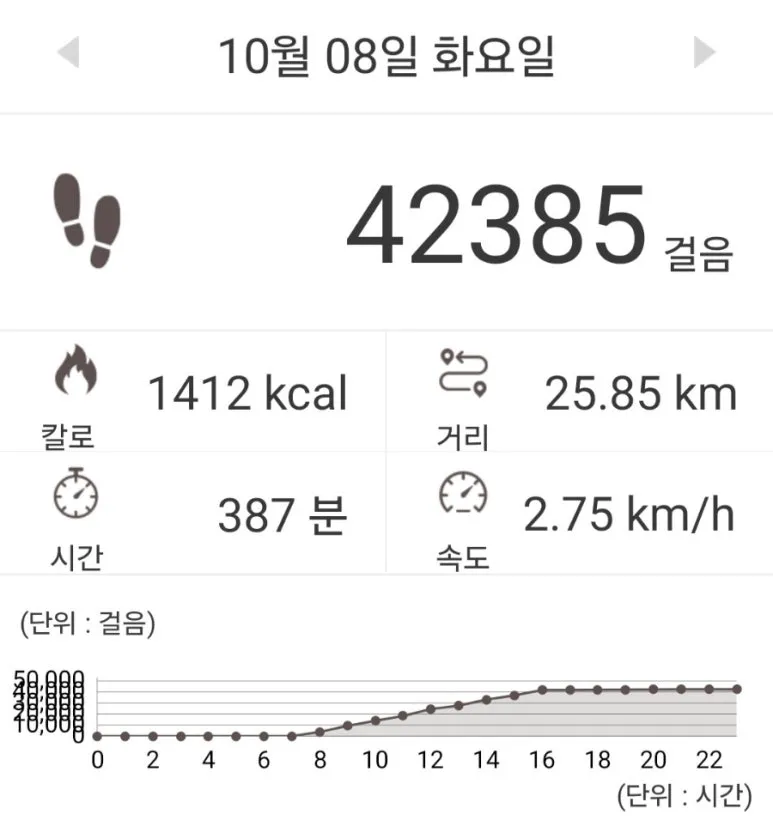Go to the previous day's step record
773x839 pixels.
tap(68, 52)
